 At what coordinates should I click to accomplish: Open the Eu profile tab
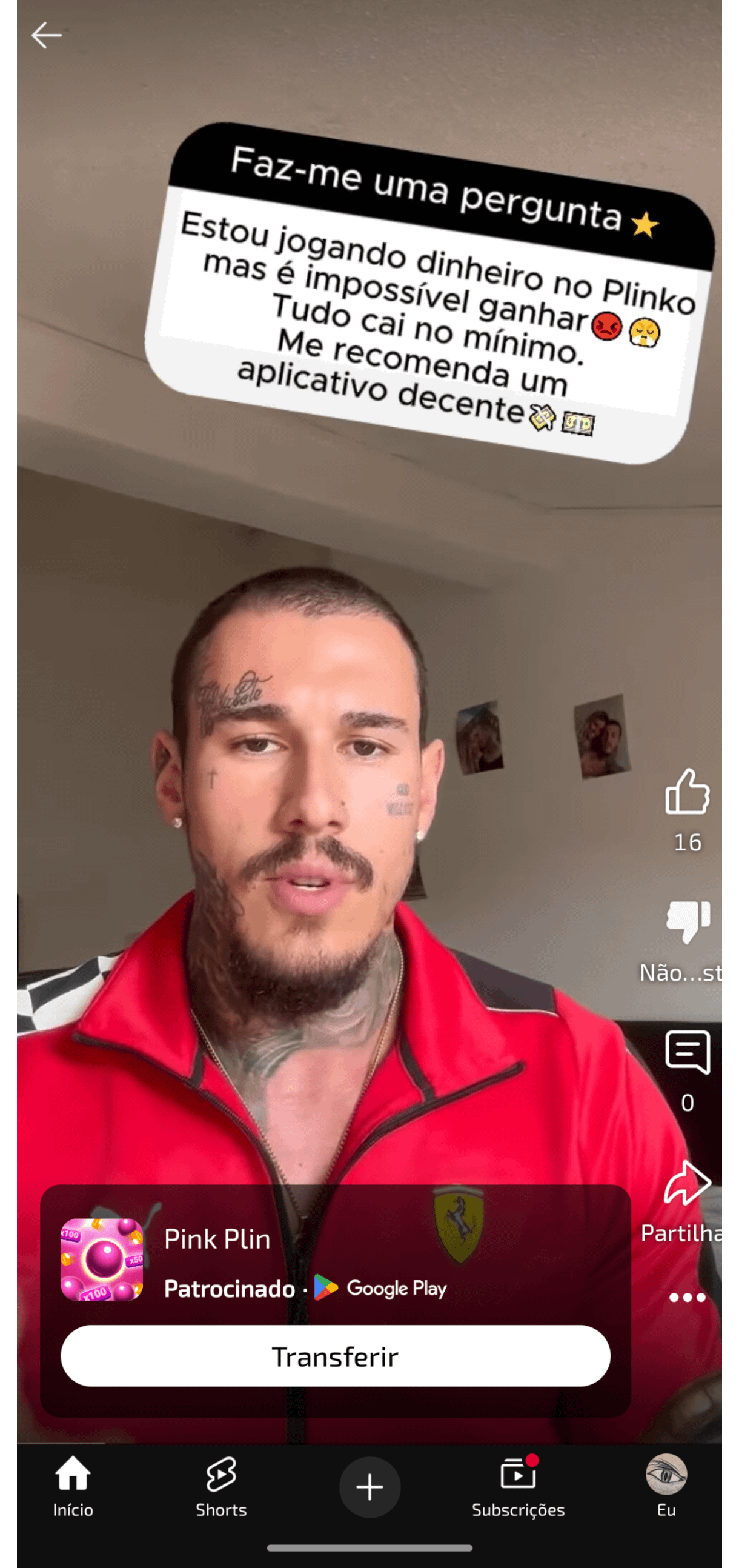(x=666, y=1486)
